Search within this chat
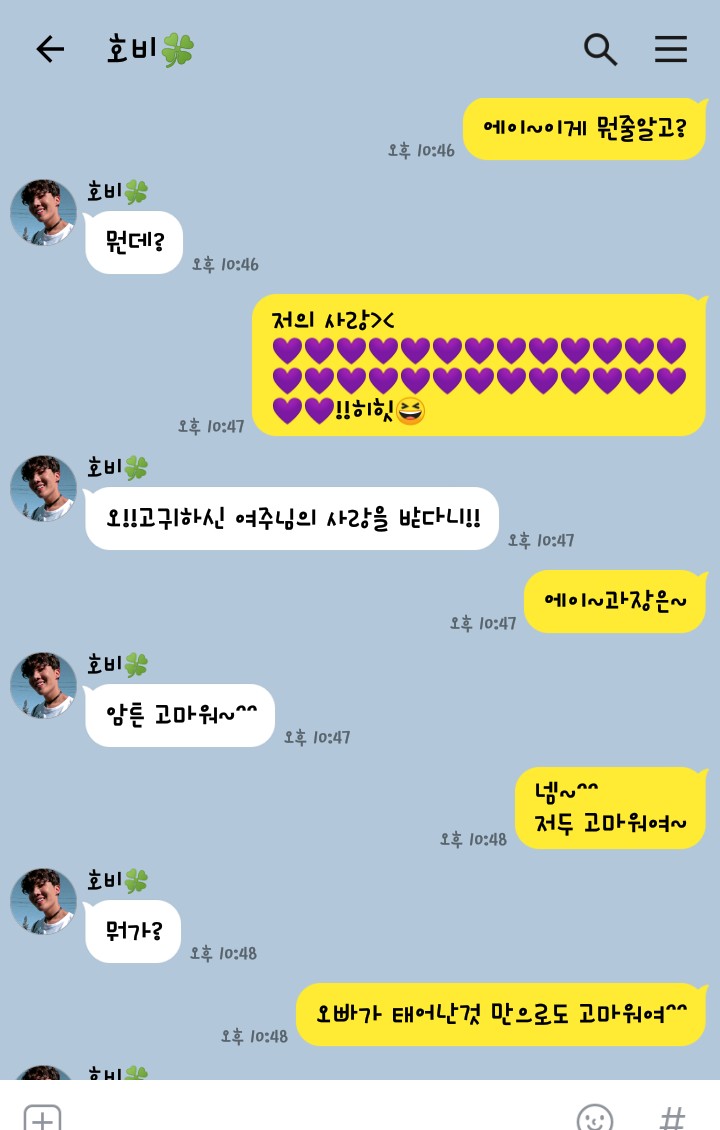 600,49
